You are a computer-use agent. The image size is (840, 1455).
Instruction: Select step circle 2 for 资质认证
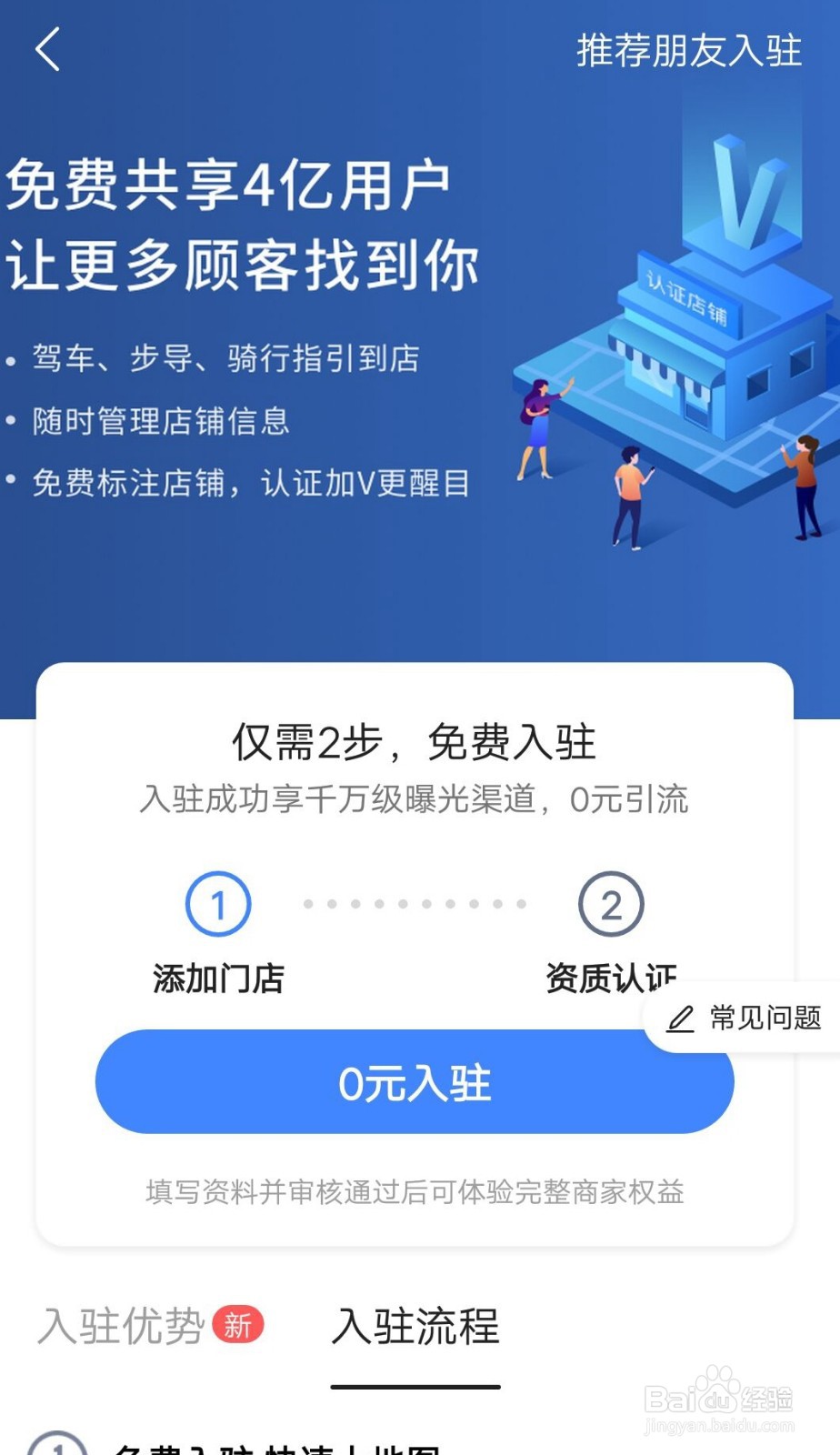click(x=612, y=903)
